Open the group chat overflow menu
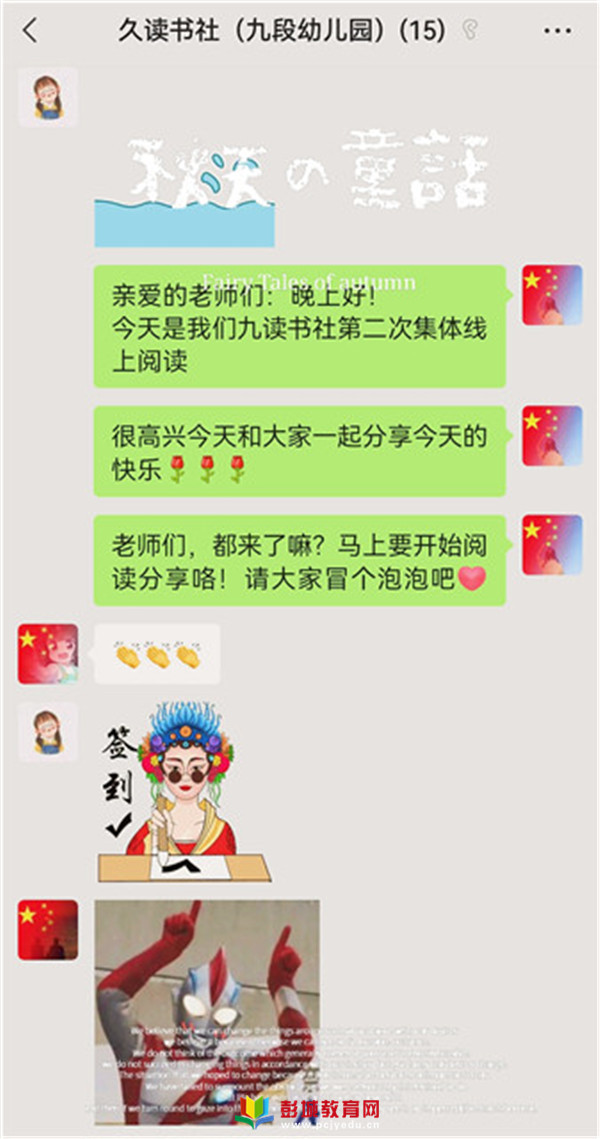The image size is (600, 1139). pos(557,31)
